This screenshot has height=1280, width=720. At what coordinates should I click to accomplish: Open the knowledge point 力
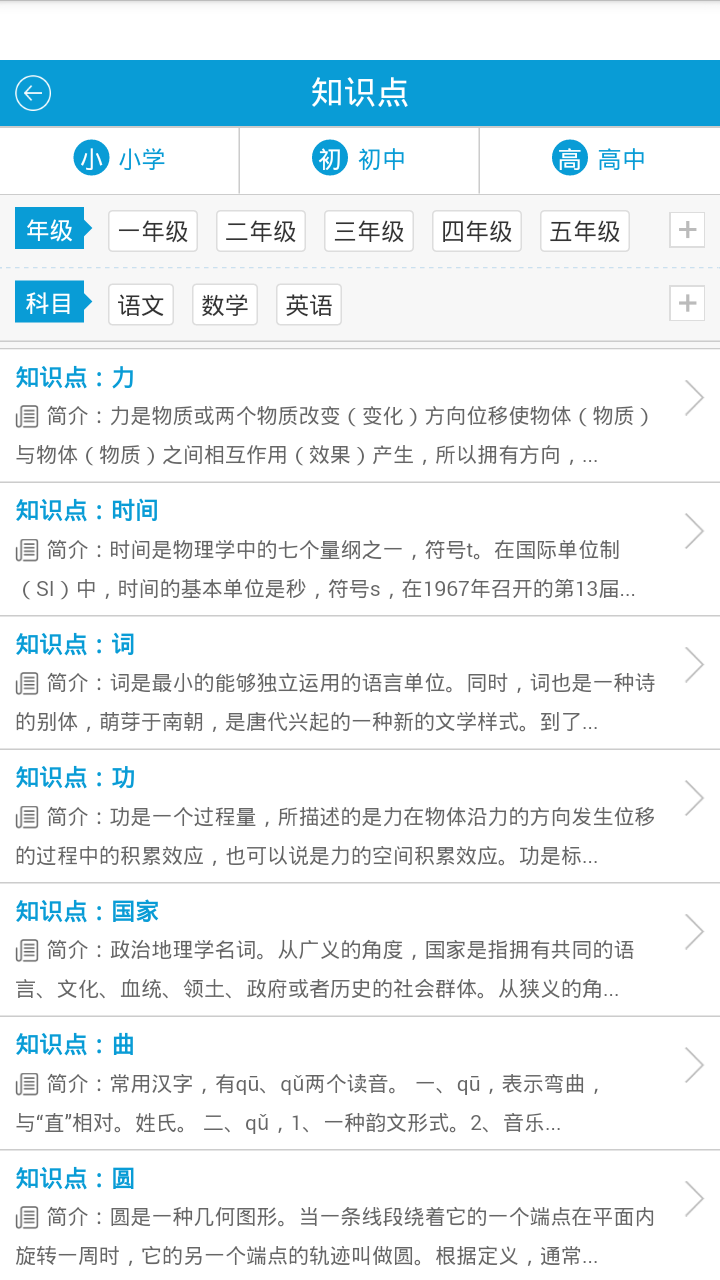tap(360, 416)
